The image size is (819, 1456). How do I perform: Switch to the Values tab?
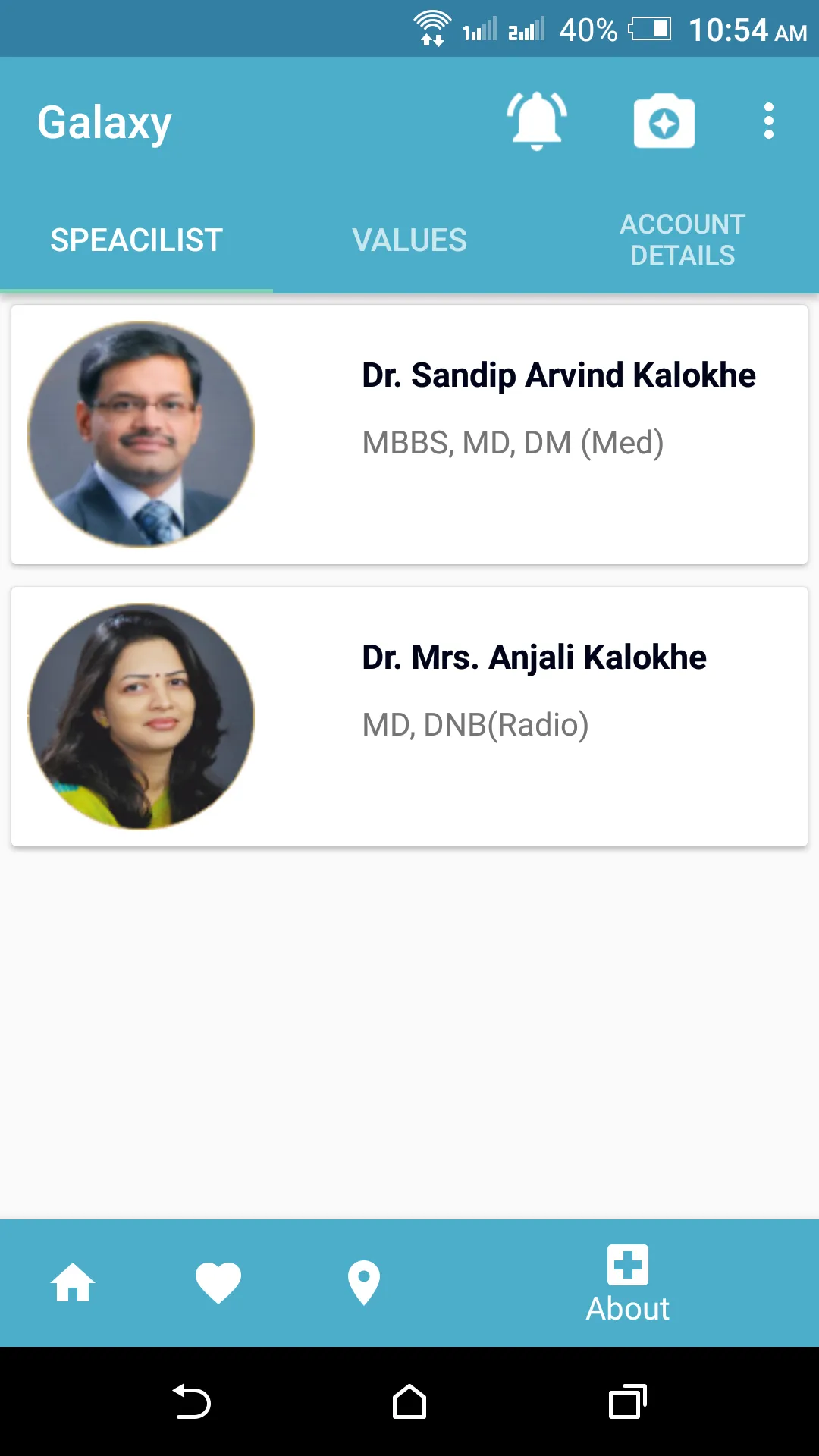[x=409, y=240]
